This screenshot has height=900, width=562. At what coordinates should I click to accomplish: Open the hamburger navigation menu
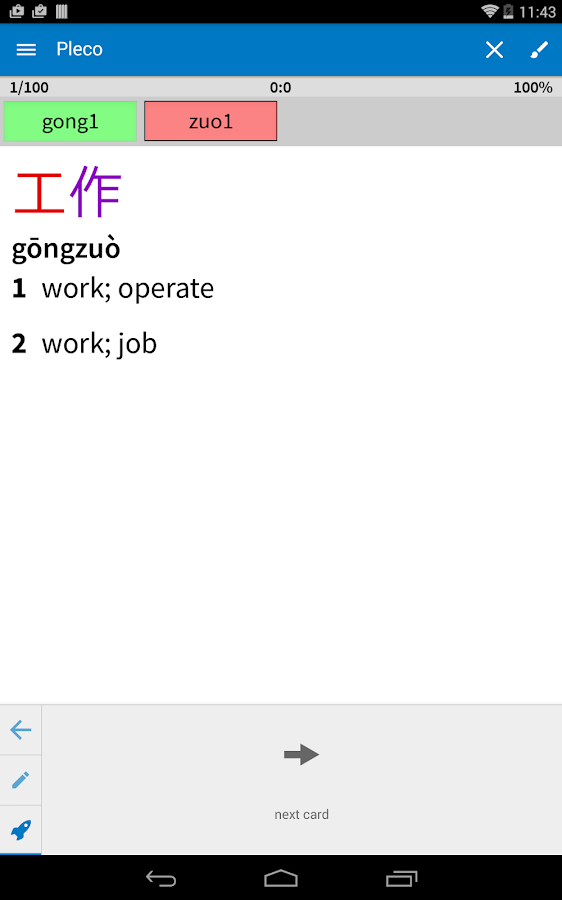click(26, 50)
